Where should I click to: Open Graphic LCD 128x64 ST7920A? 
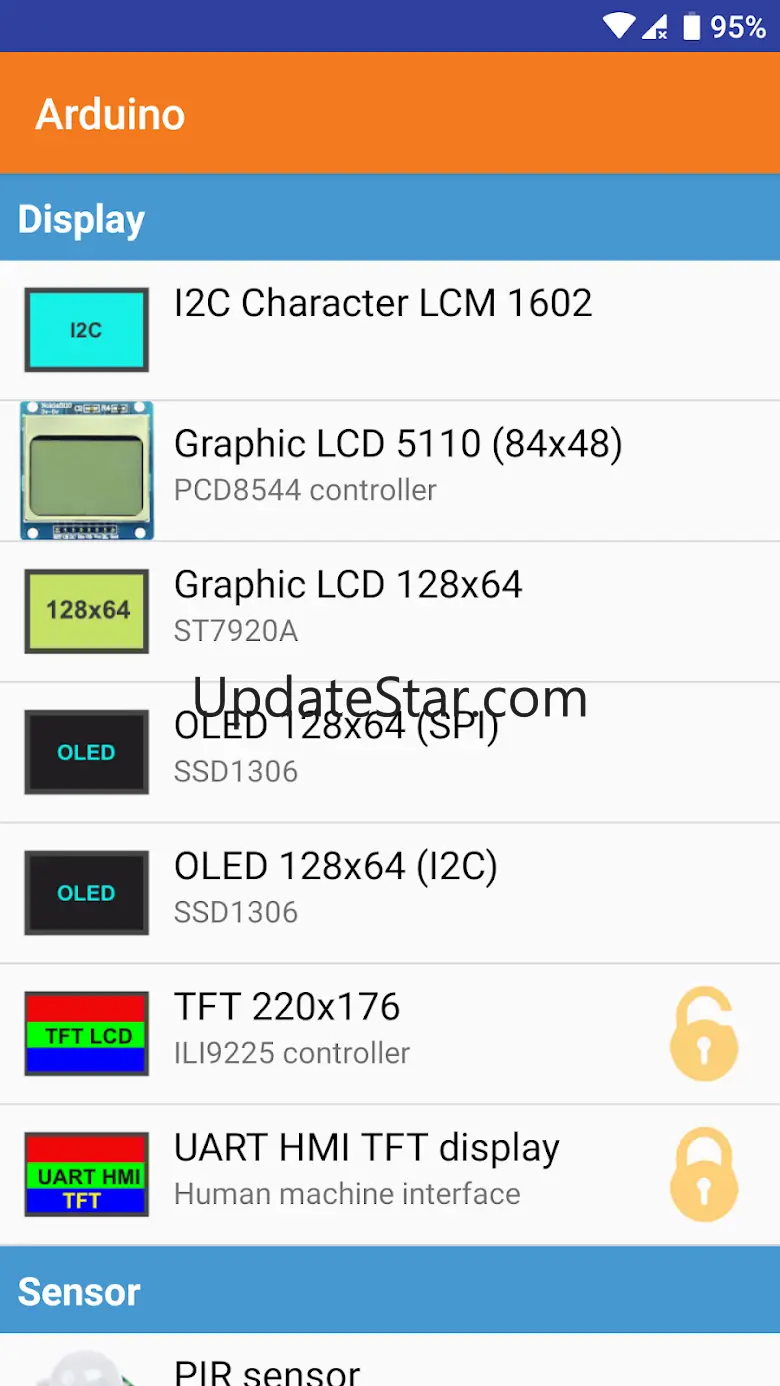[390, 612]
